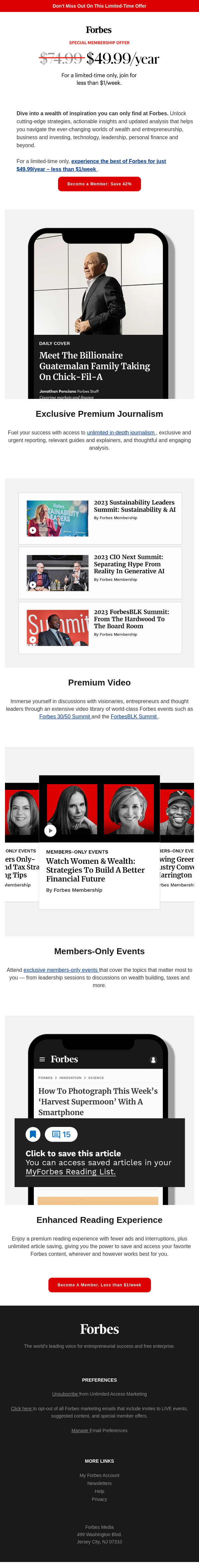Open Forbes 30/50 Summit link
Image resolution: width=199 pixels, height=1568 pixels.
point(64,716)
